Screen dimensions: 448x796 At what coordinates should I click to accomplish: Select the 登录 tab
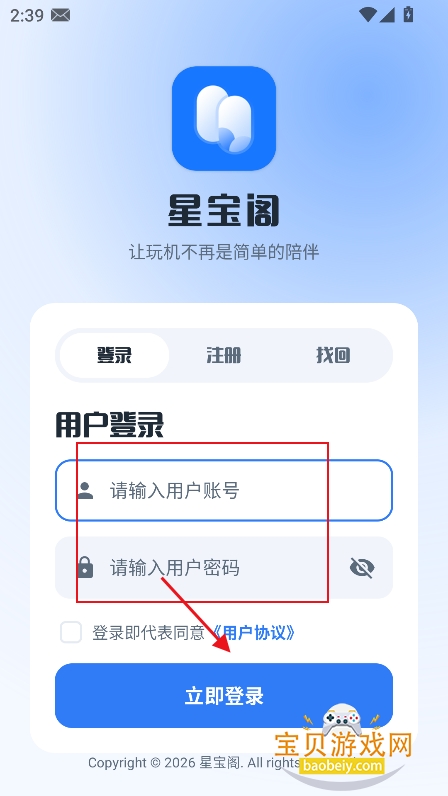(114, 355)
